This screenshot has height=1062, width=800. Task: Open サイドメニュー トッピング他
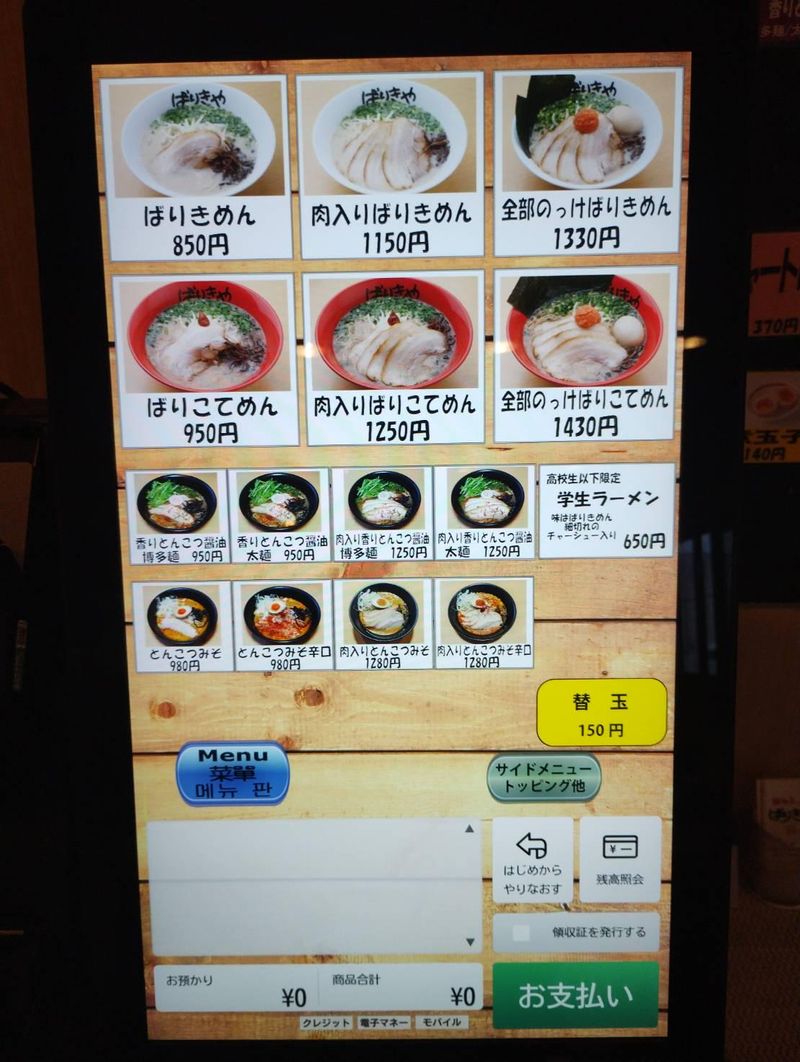[x=544, y=777]
